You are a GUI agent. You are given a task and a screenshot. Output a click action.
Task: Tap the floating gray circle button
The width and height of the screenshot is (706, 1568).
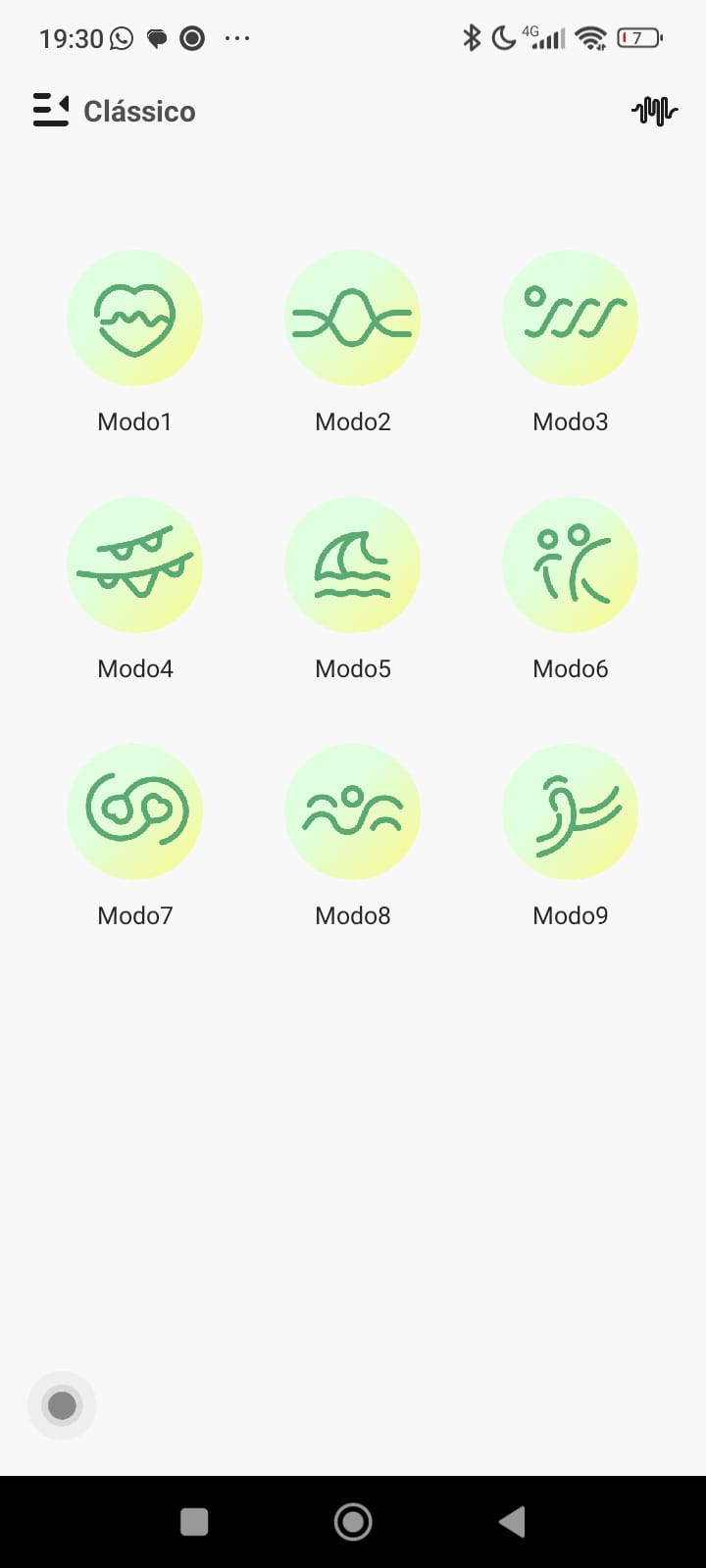(62, 1405)
